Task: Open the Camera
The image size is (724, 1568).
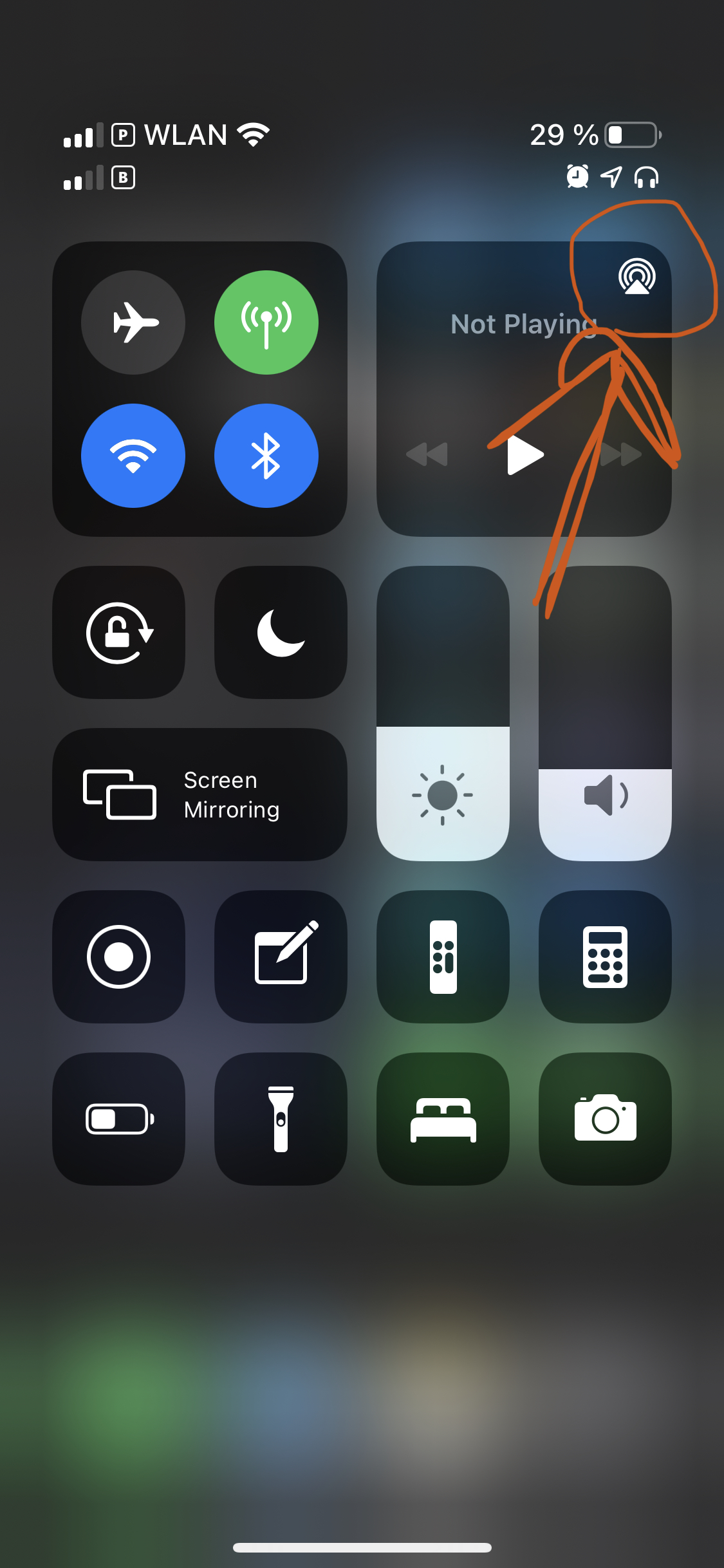Action: (605, 1119)
